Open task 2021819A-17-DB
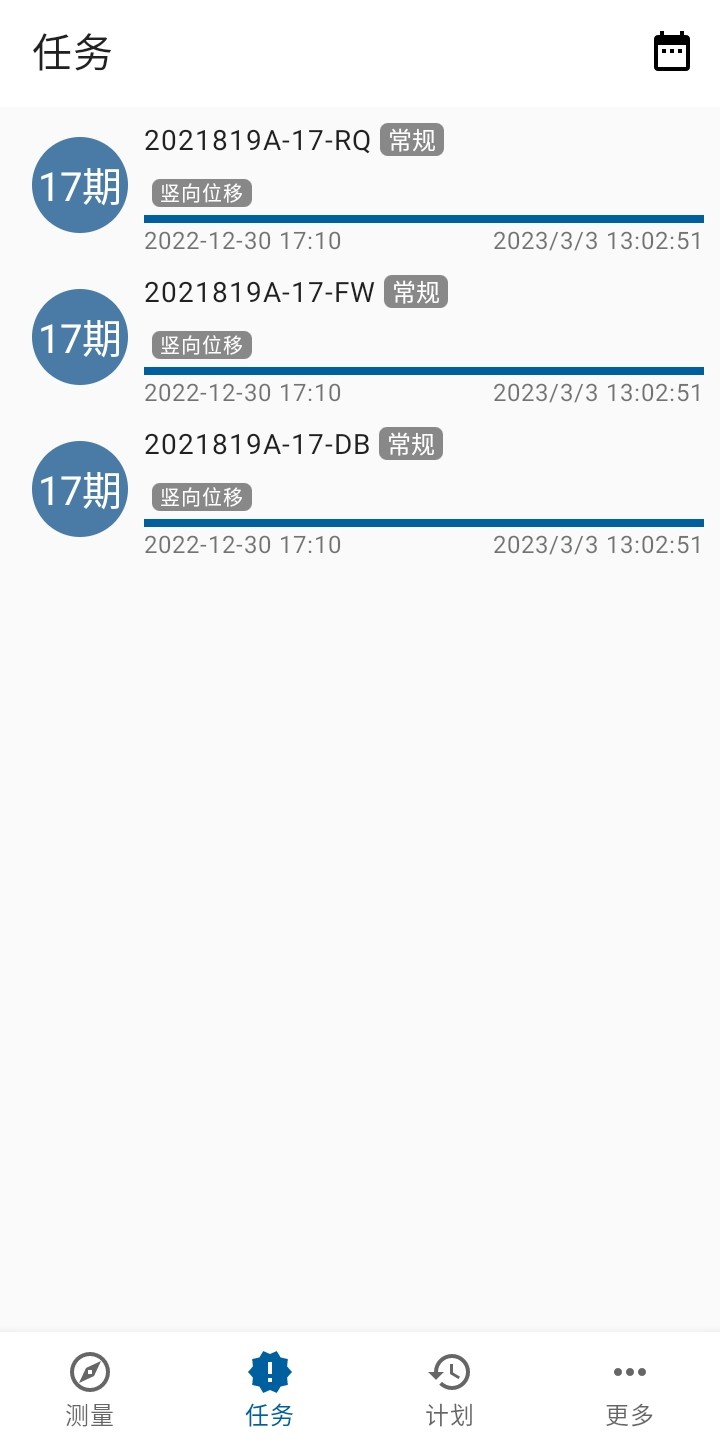Screen dimensions: 720x1446 point(257,445)
